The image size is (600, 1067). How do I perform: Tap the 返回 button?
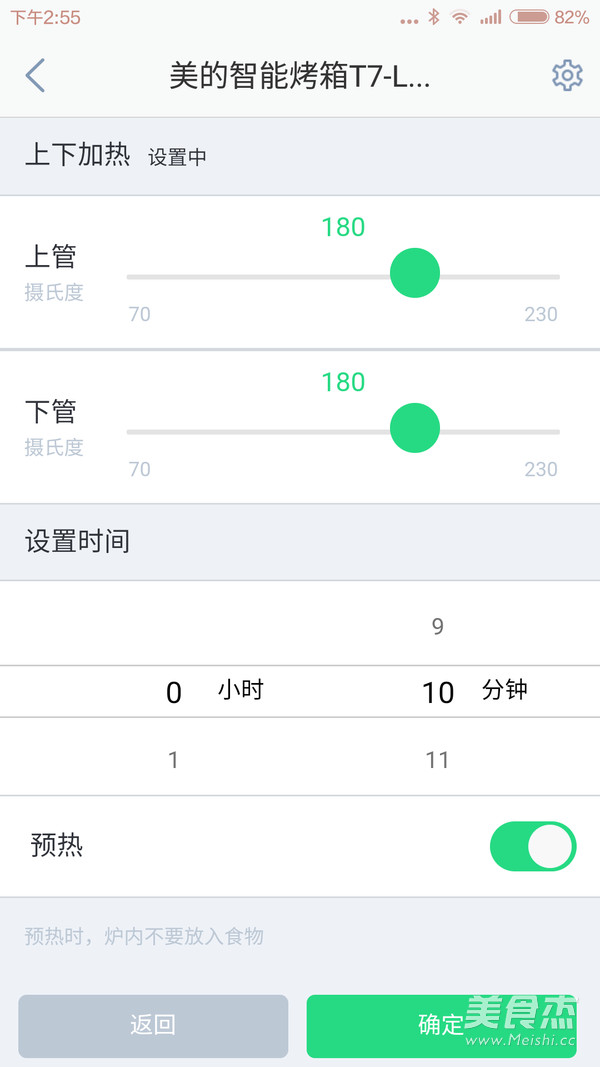tap(153, 1025)
